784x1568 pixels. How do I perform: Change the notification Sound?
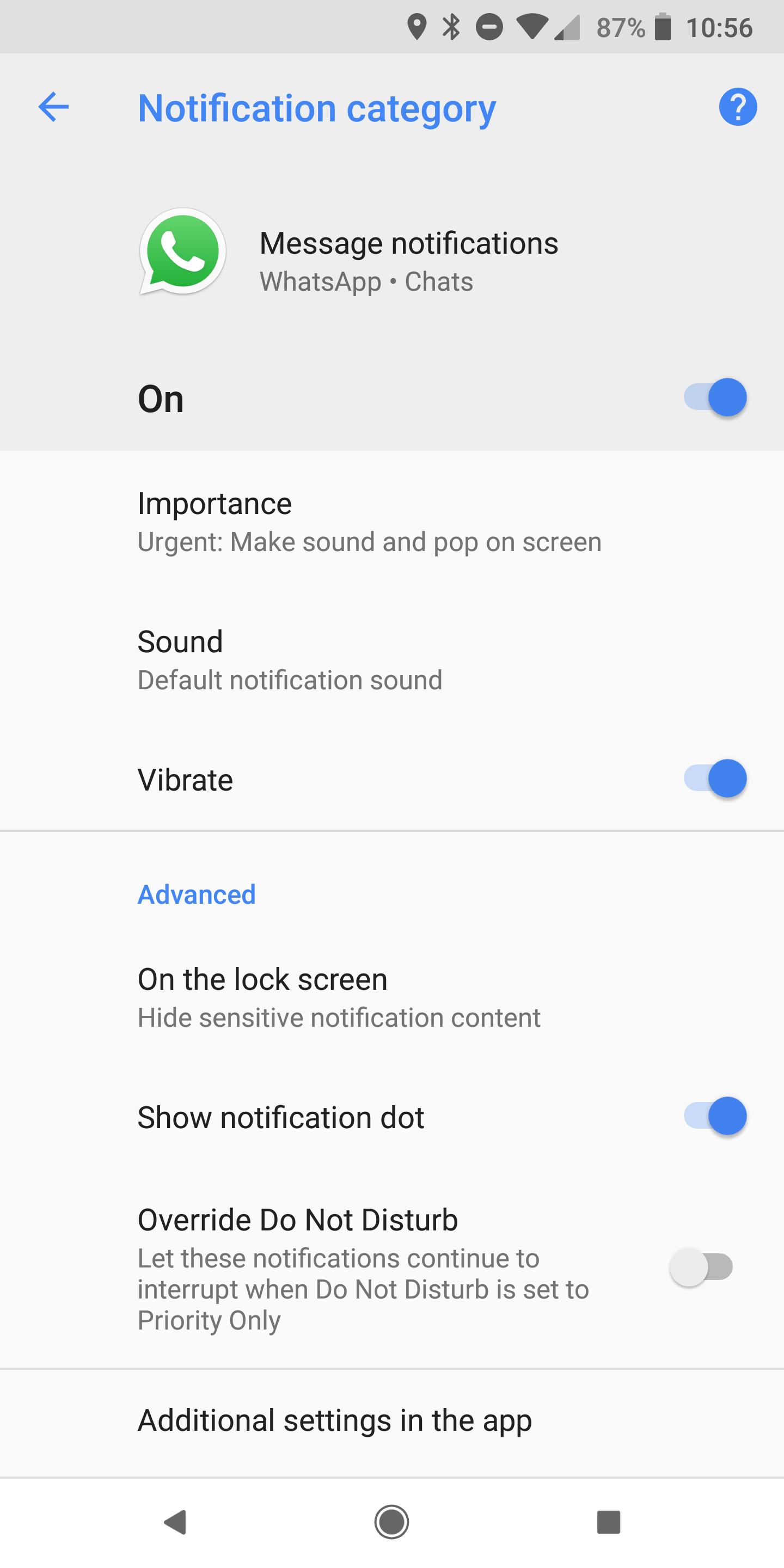[392, 660]
